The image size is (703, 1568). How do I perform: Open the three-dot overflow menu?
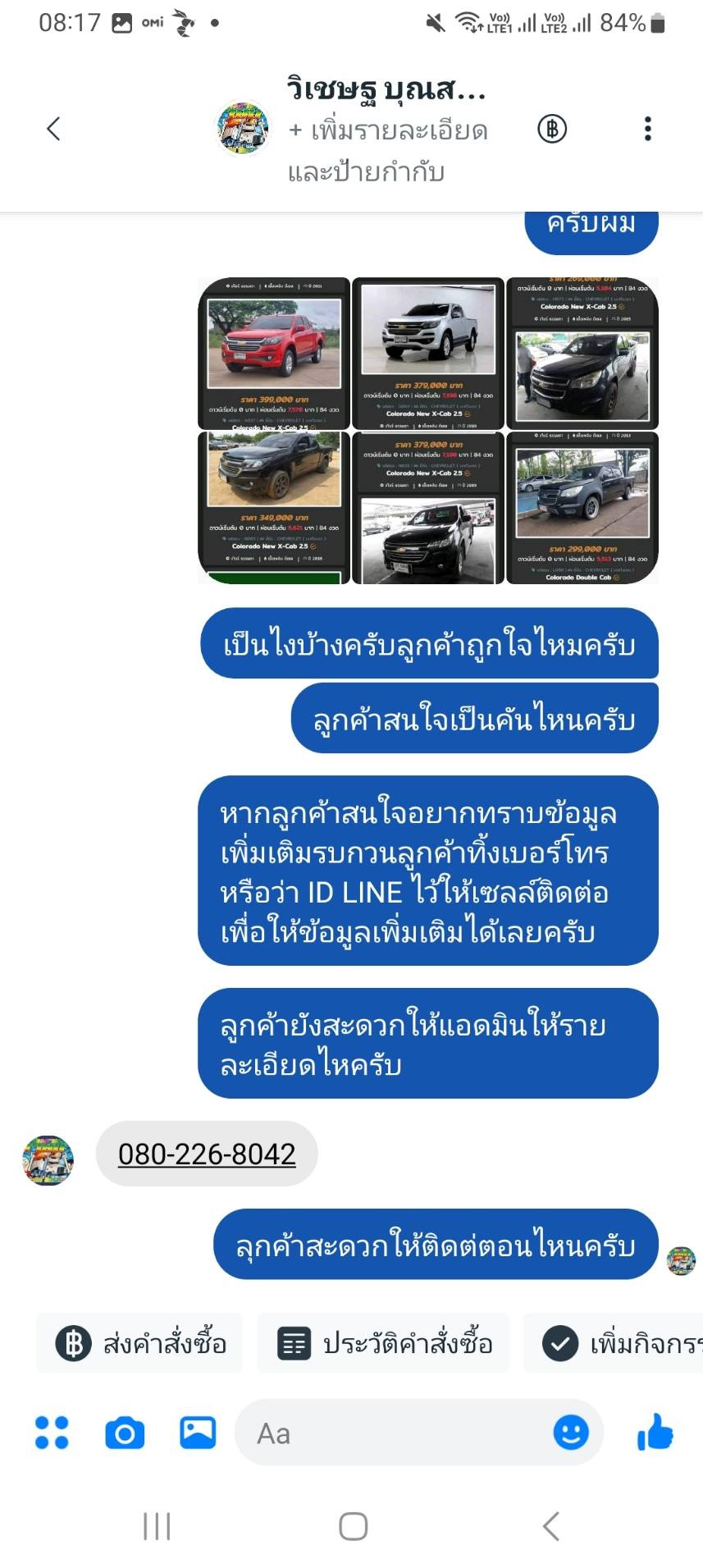[x=648, y=129]
